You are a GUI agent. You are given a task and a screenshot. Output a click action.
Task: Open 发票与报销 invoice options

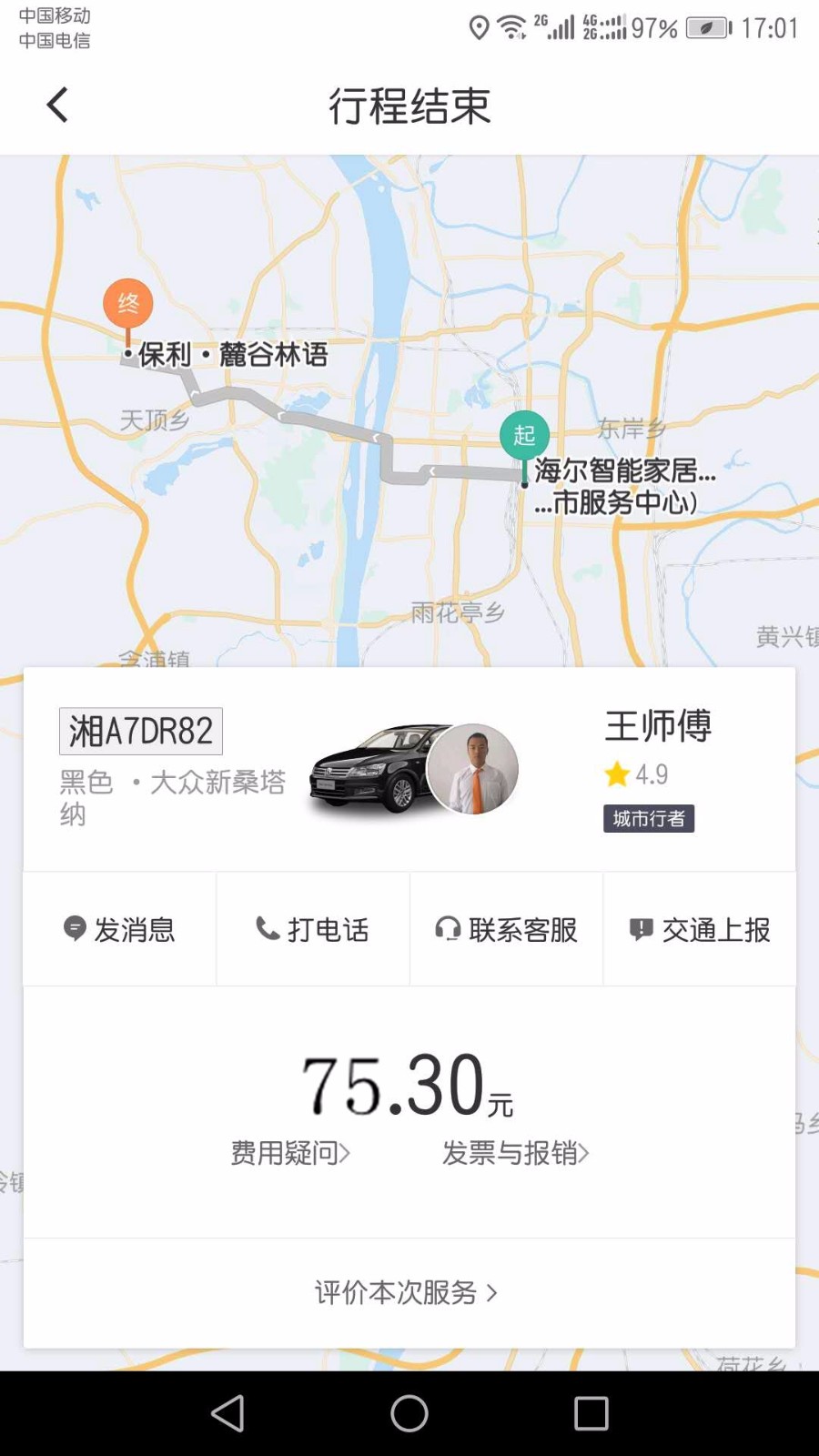tap(514, 1153)
